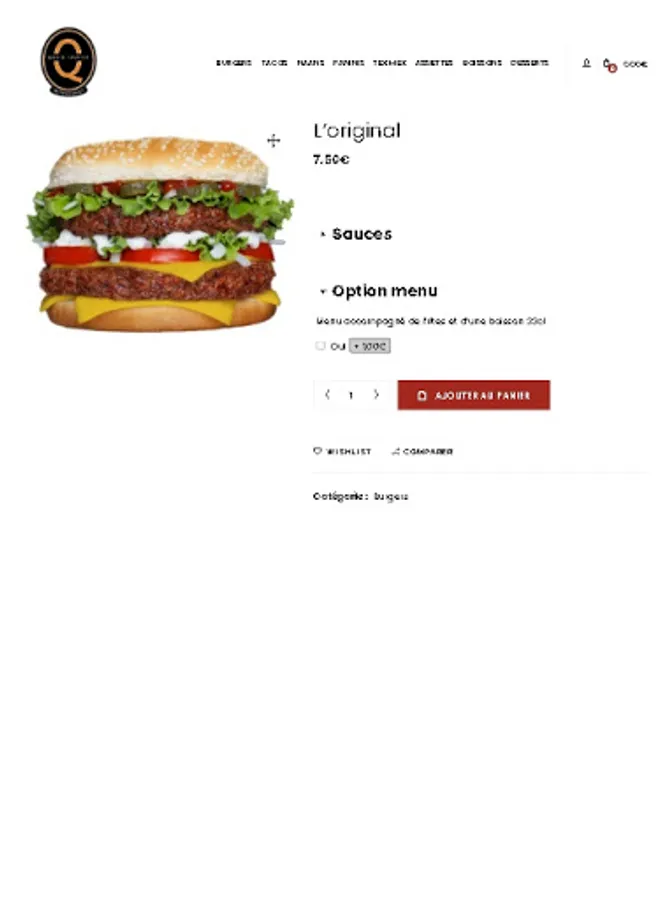Open the Desserts category

[x=530, y=63]
